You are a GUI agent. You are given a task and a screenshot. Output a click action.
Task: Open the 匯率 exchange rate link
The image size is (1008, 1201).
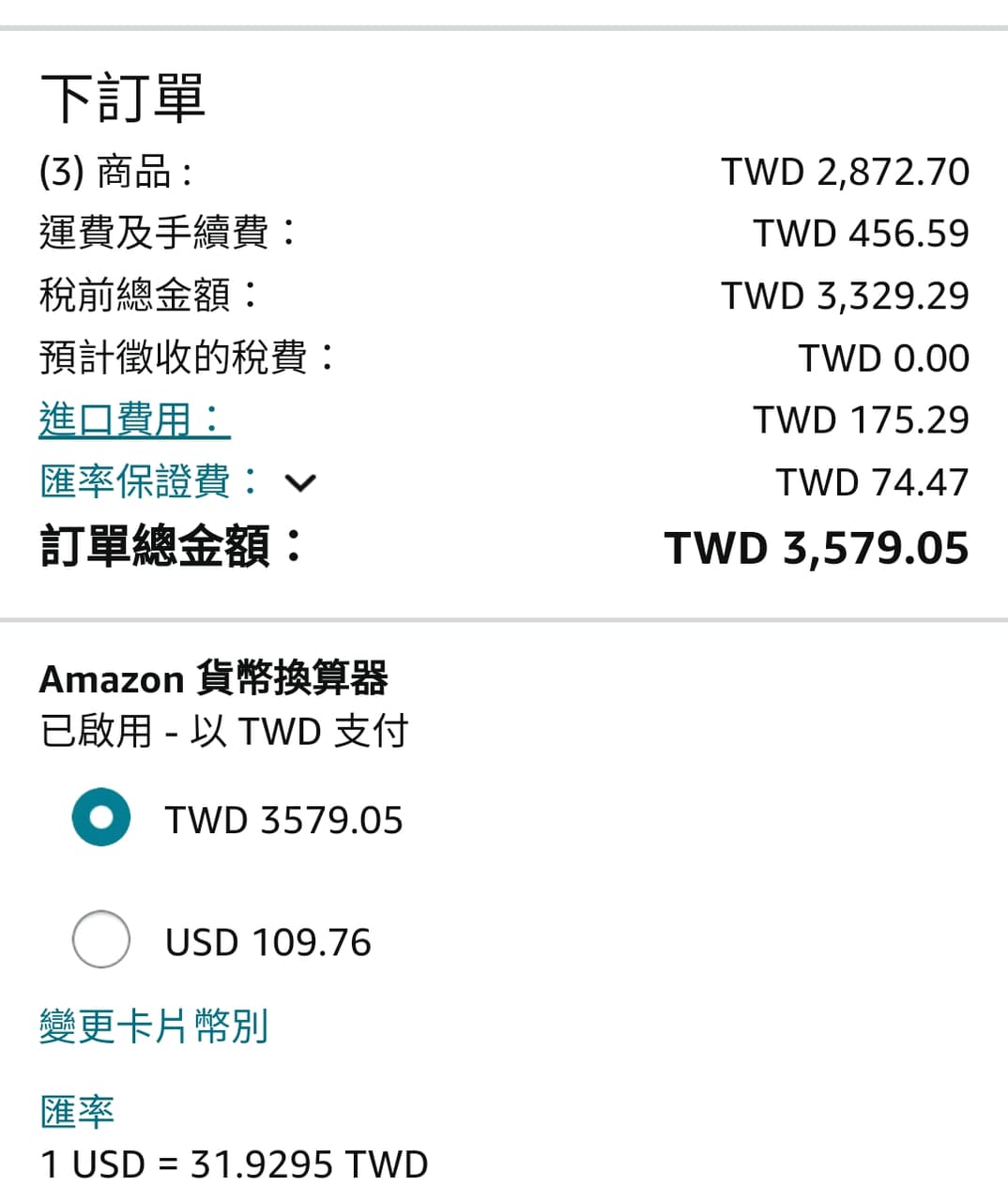(x=75, y=1111)
